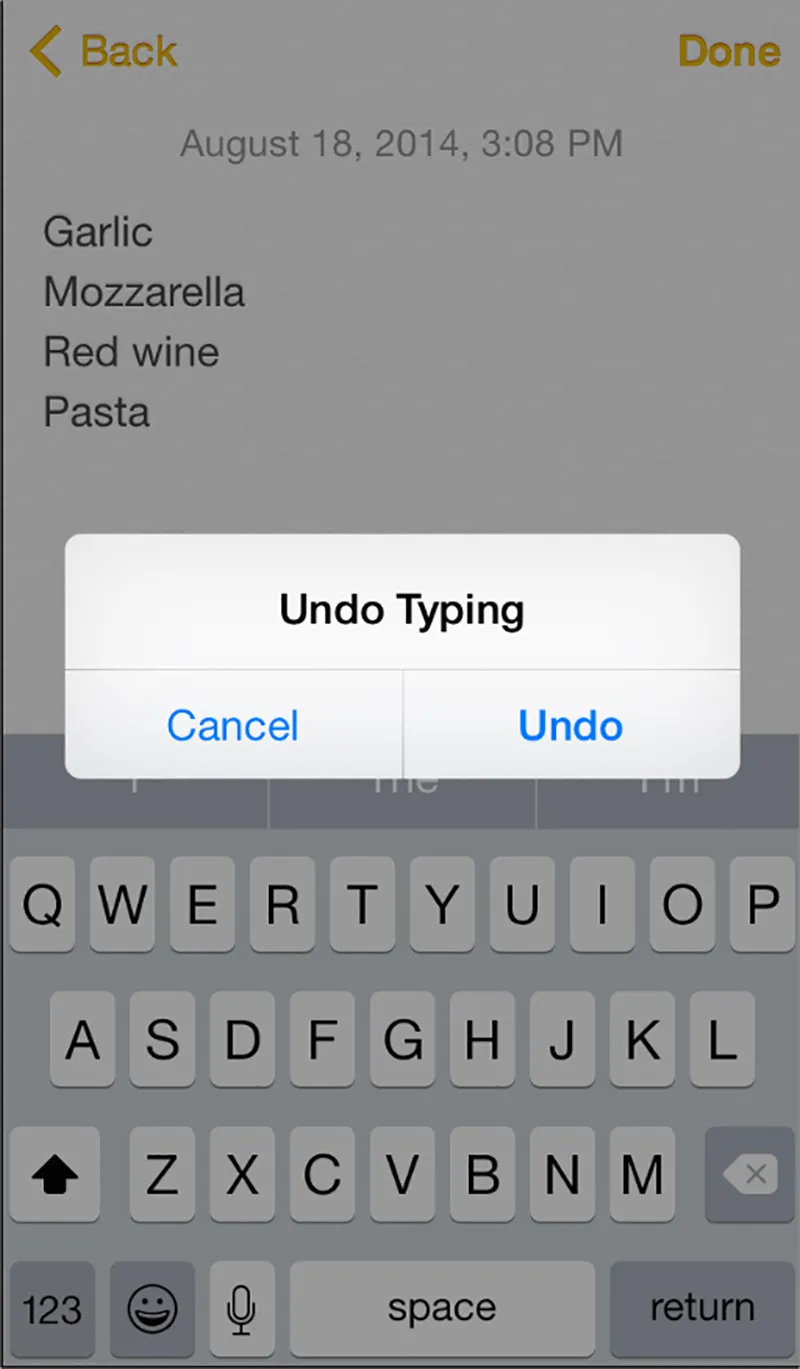
Task: Tap the return key on the keyboard
Action: click(x=701, y=1307)
